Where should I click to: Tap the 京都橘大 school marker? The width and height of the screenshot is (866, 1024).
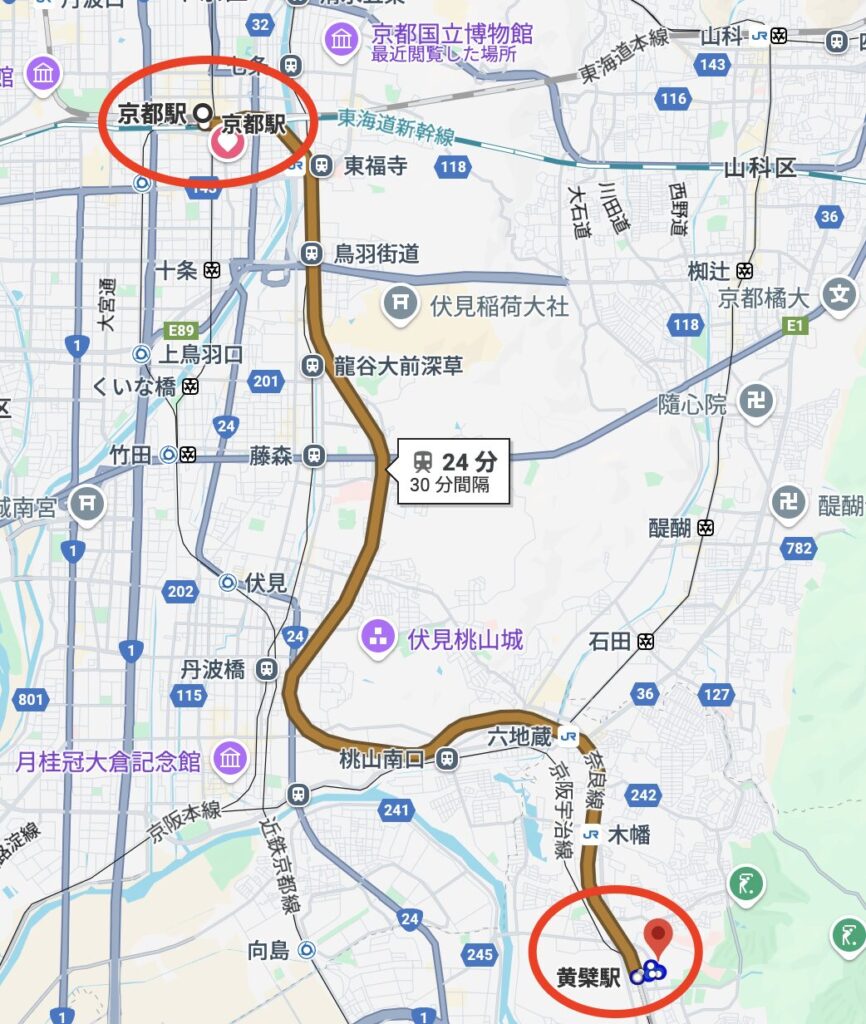[838, 294]
